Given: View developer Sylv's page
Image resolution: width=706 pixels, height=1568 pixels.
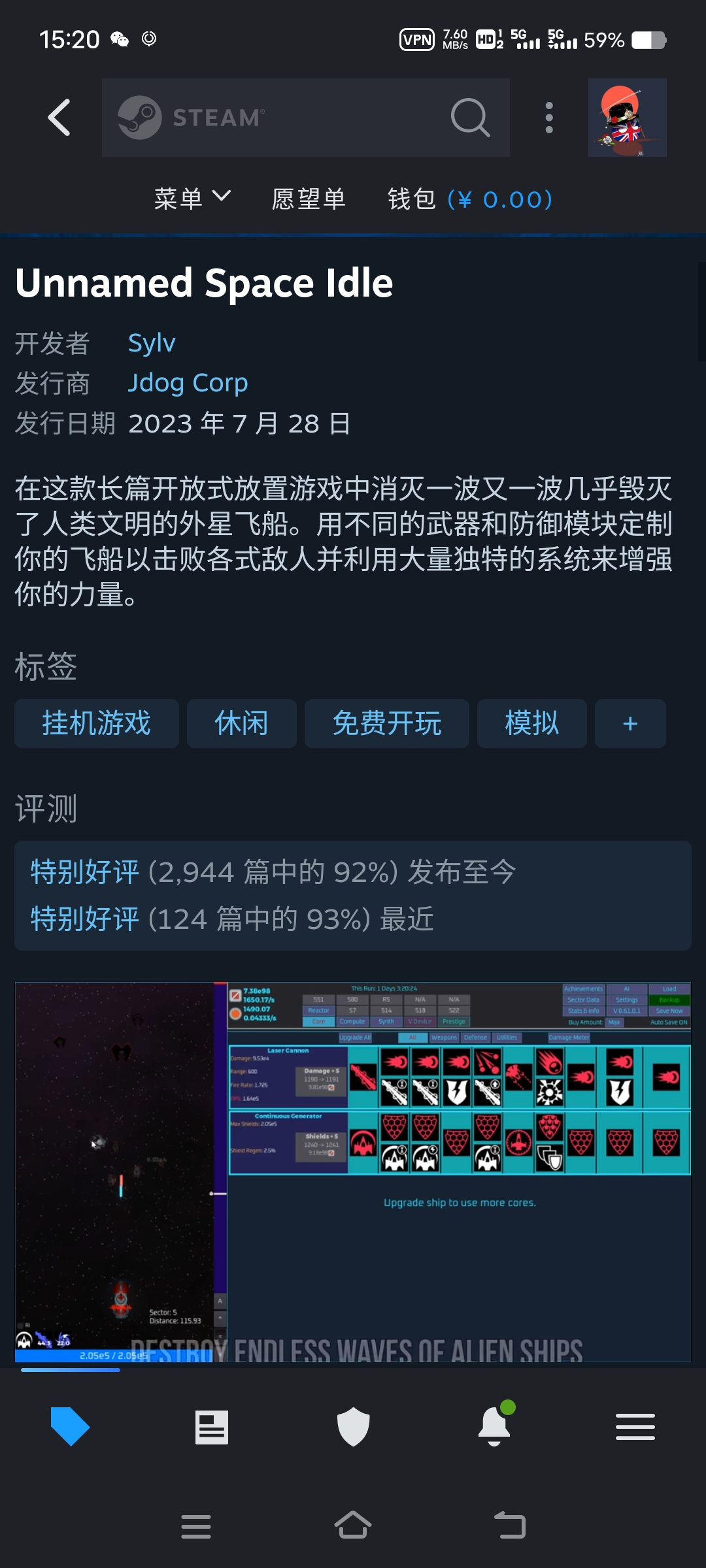Looking at the screenshot, I should (152, 343).
